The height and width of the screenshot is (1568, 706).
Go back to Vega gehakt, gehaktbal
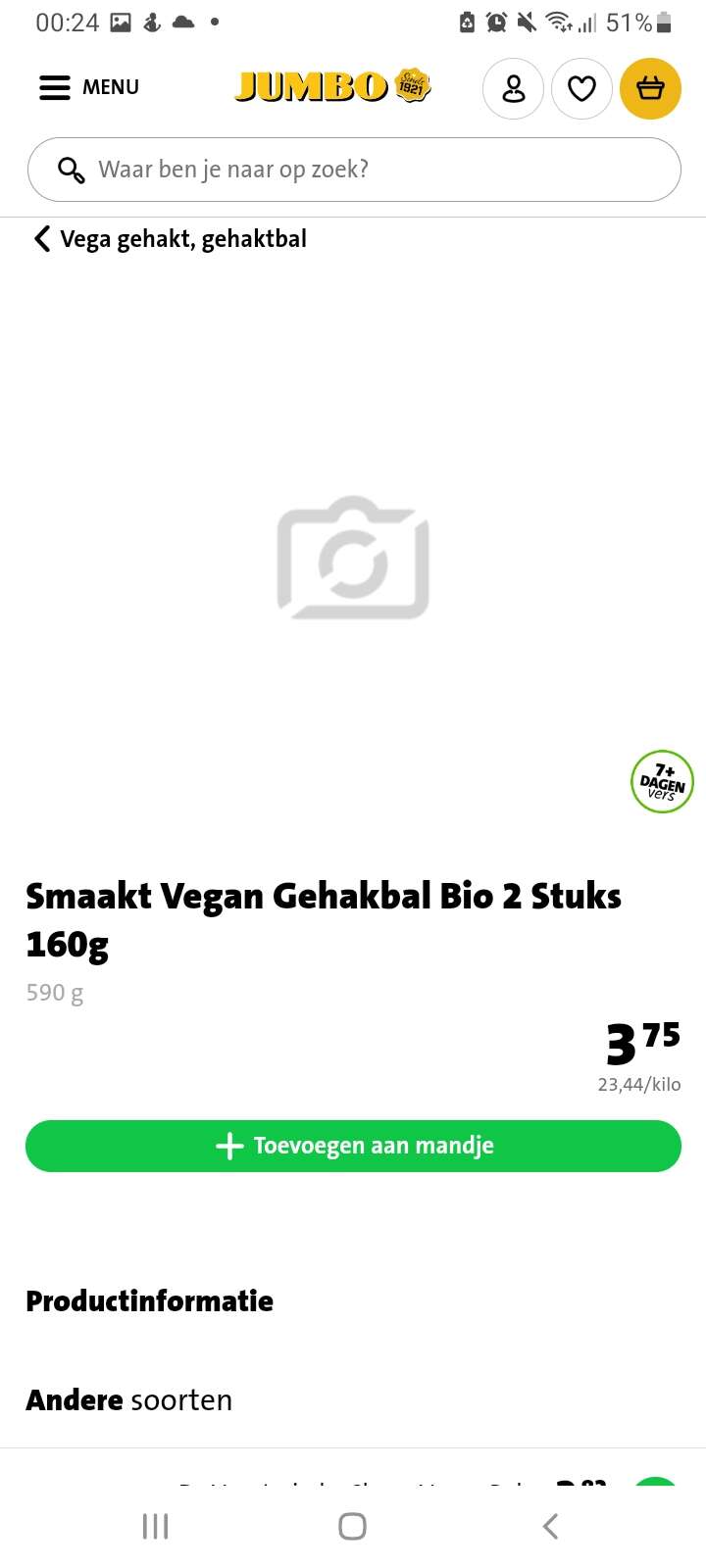click(171, 238)
